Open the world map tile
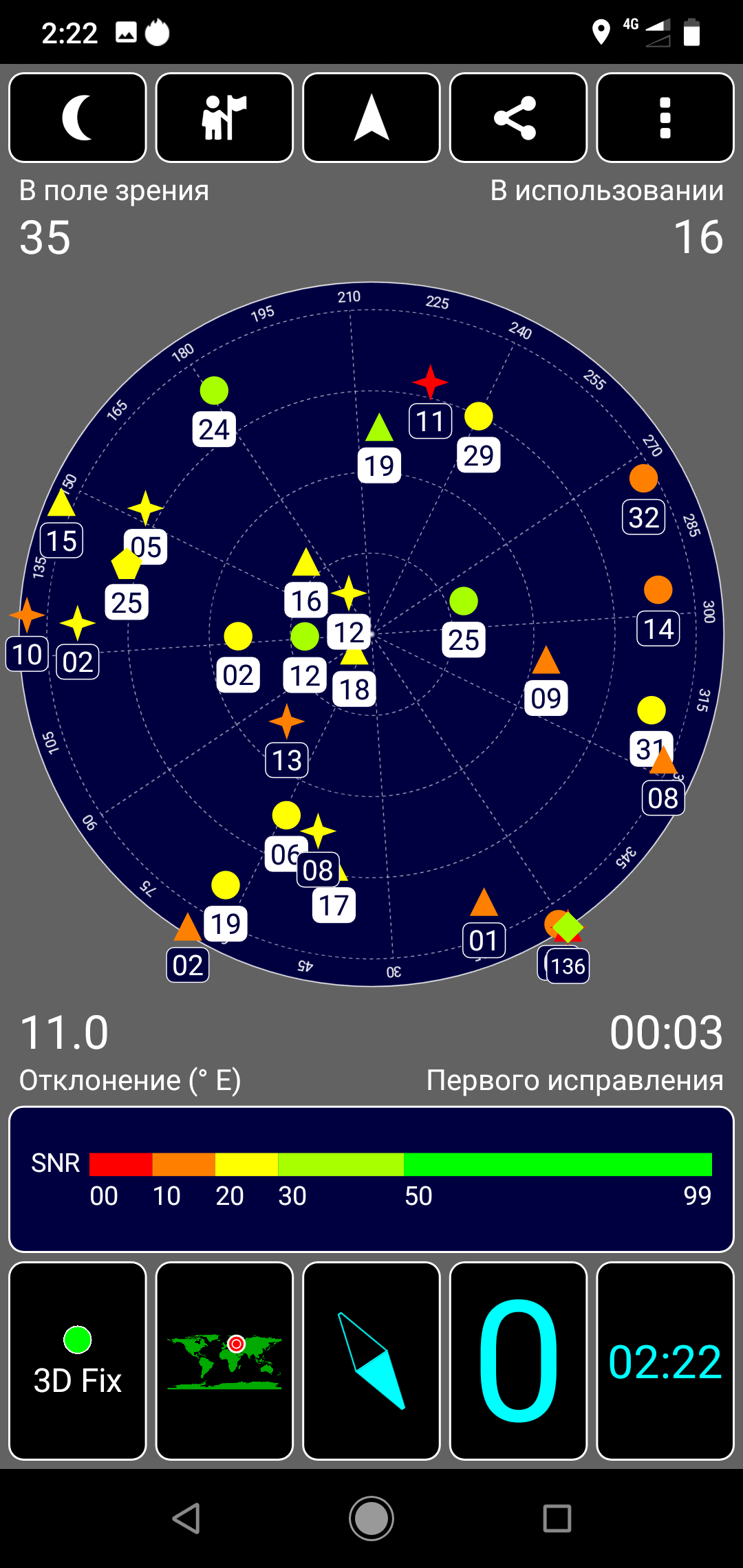Image resolution: width=743 pixels, height=1568 pixels. (224, 1360)
